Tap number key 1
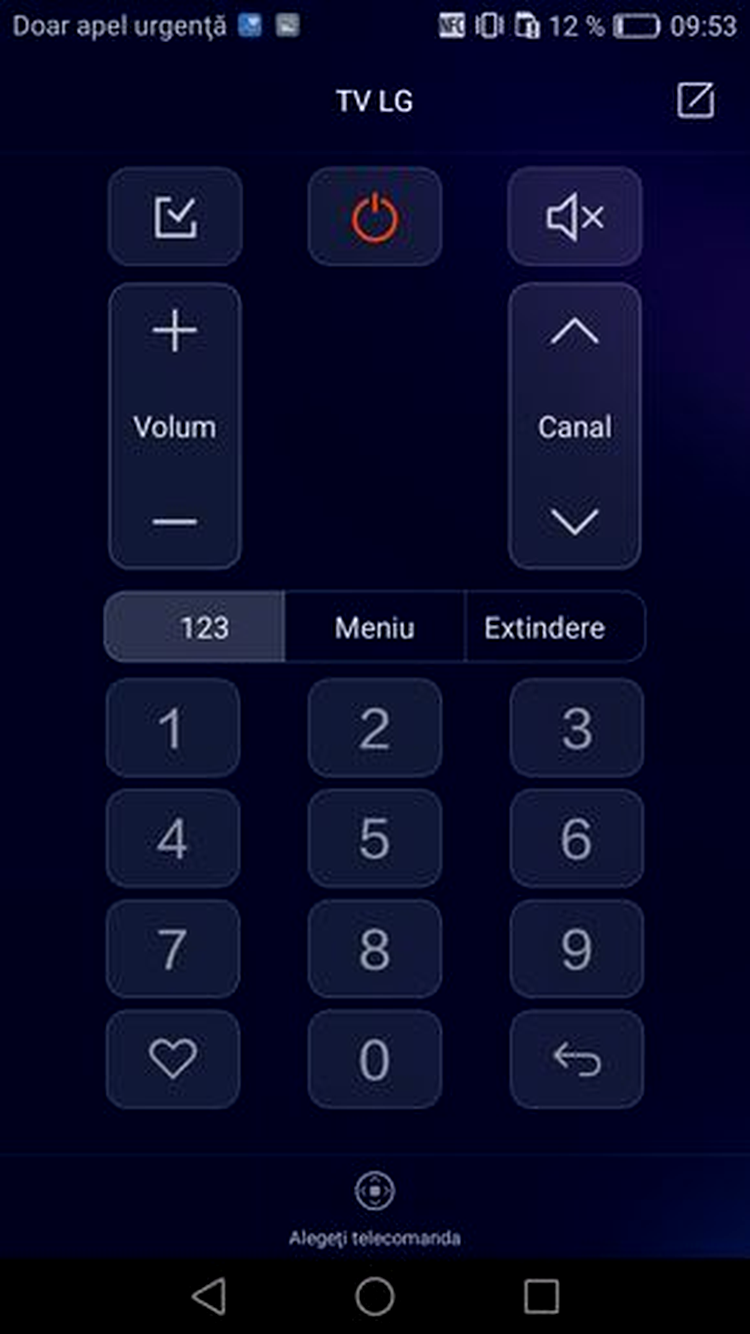 pyautogui.click(x=173, y=728)
